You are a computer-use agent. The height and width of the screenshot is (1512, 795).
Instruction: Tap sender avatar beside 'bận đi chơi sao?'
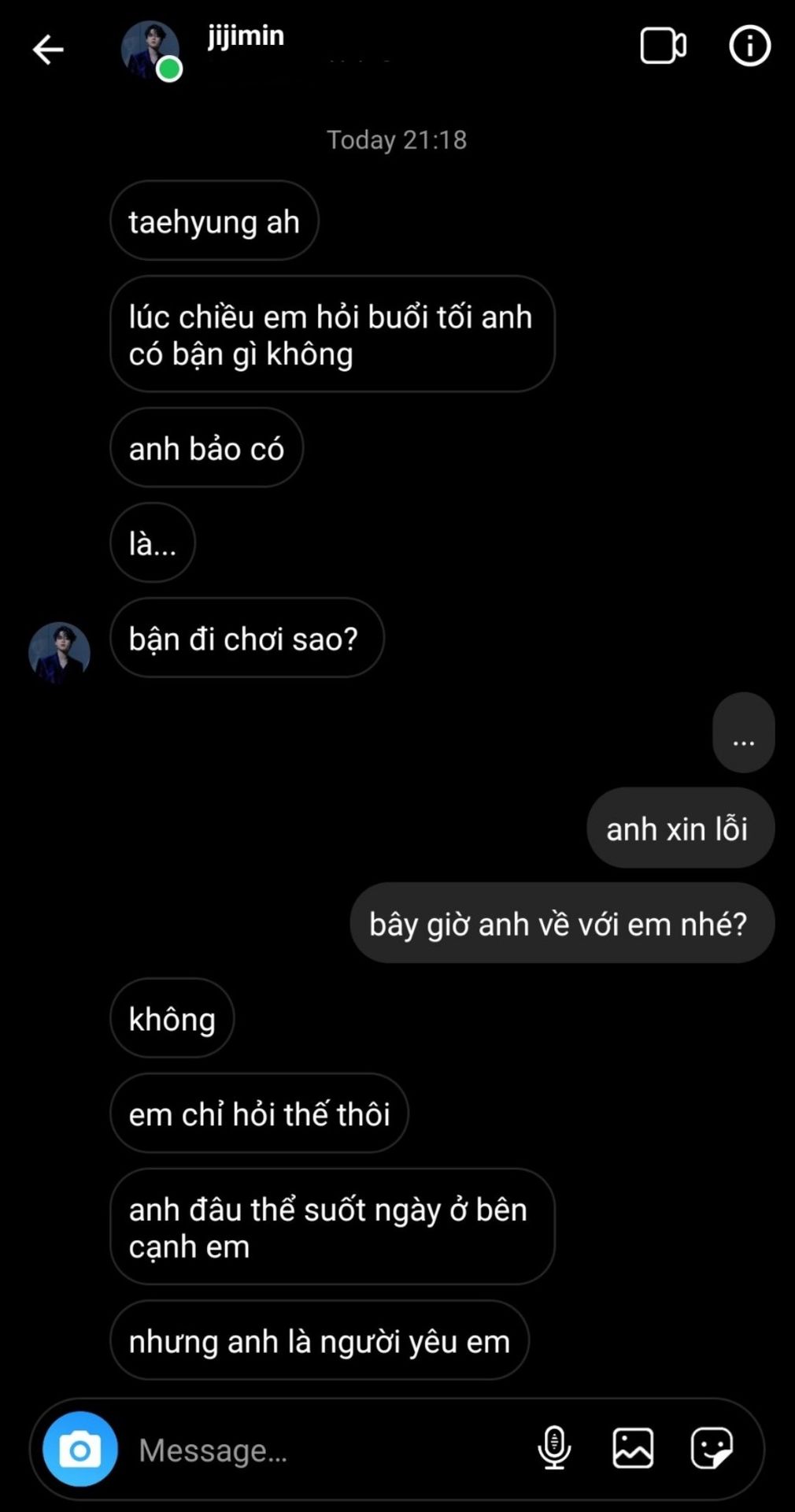pyautogui.click(x=59, y=653)
